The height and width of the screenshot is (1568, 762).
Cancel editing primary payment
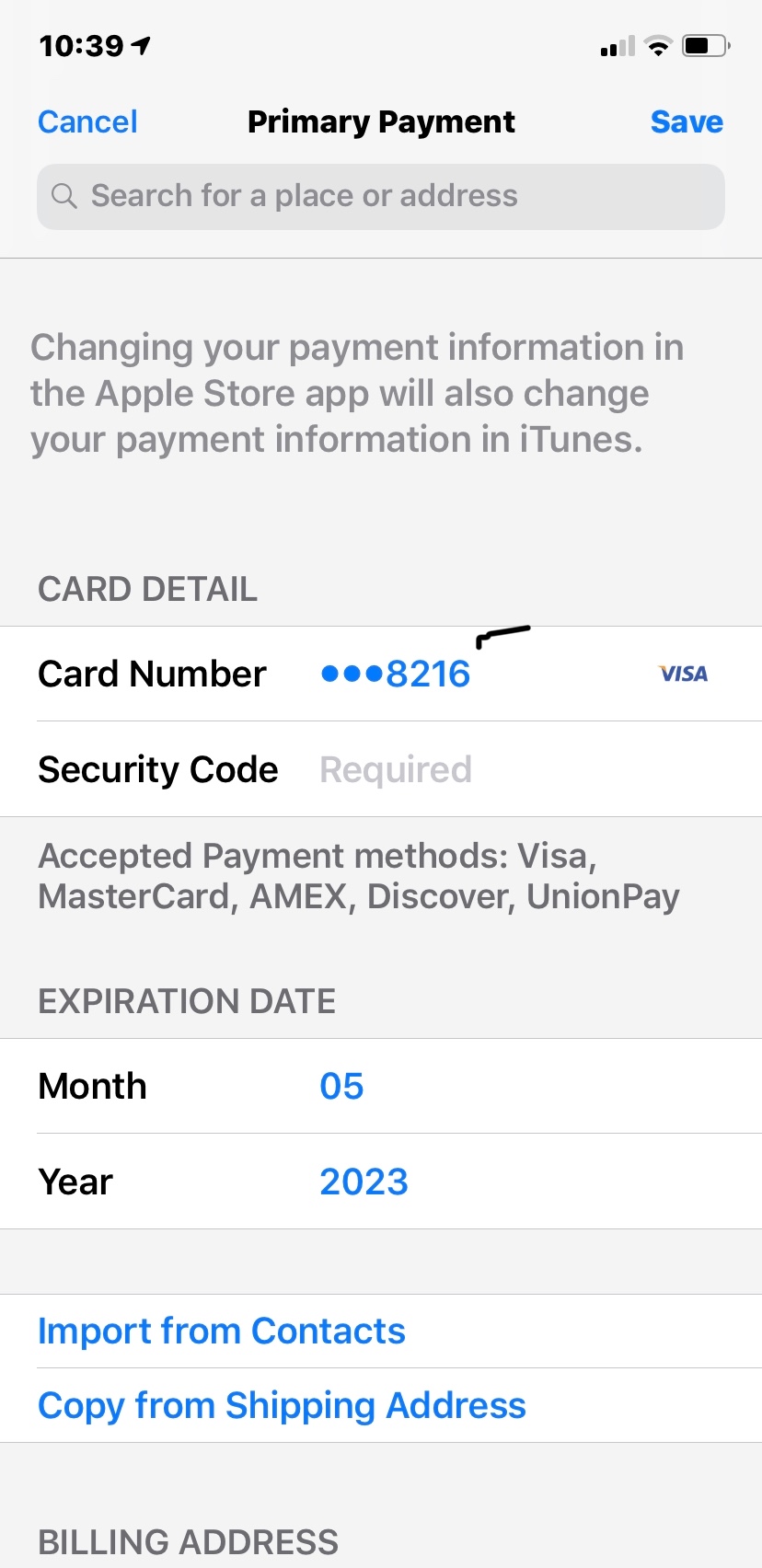pos(87,121)
